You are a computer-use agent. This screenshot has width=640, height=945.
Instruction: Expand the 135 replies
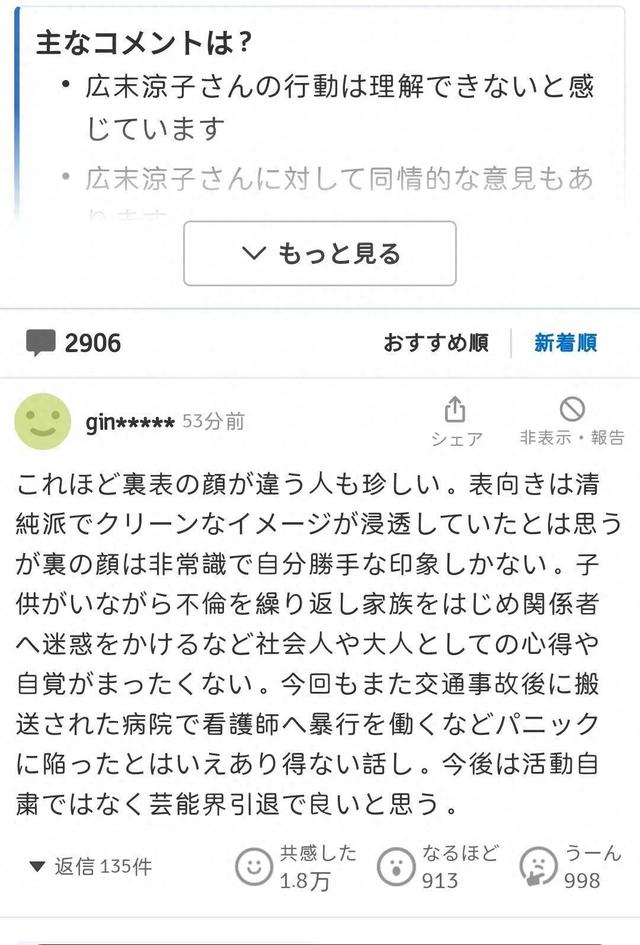(x=91, y=866)
